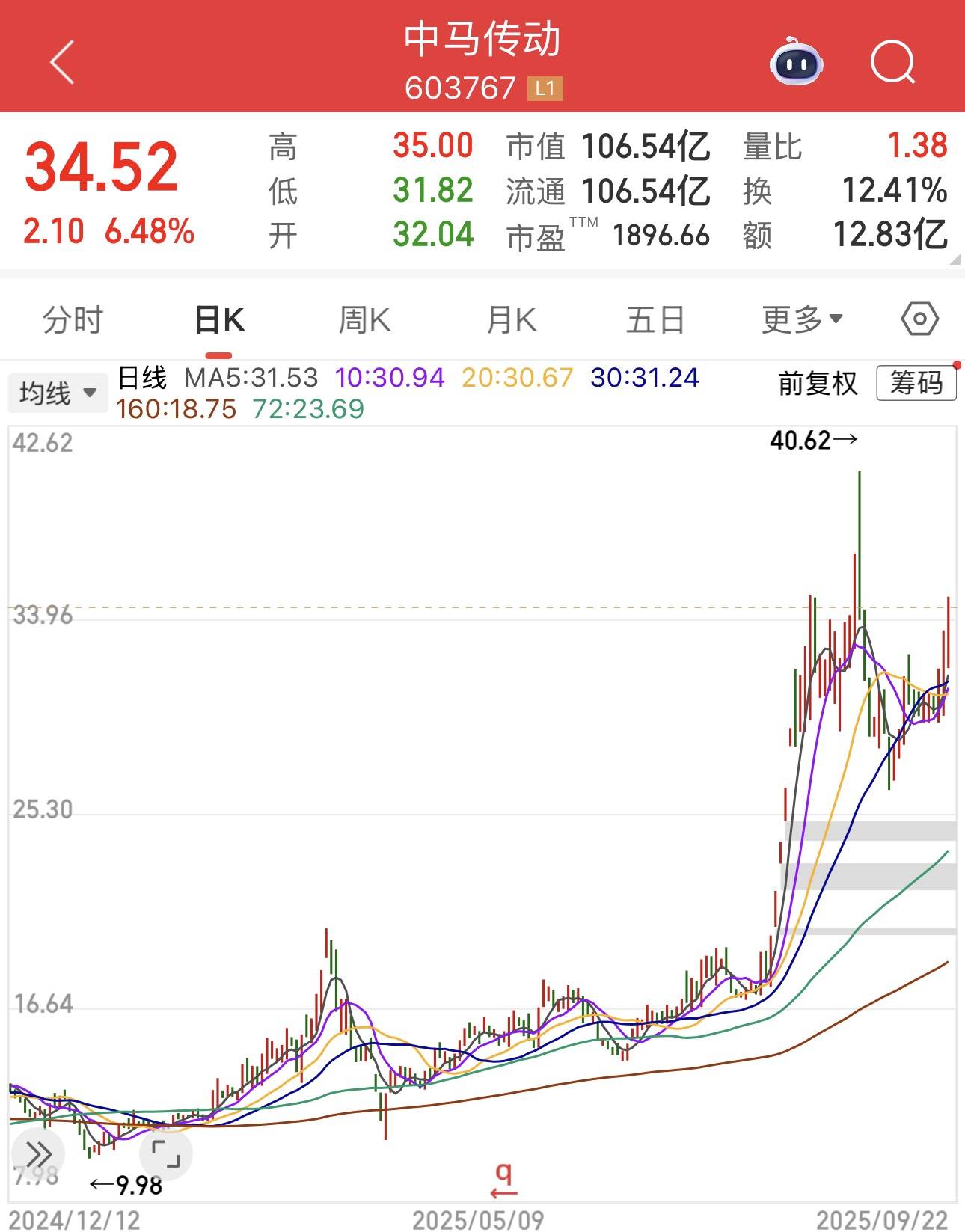Toggle the 筹码 chip distribution overlay
Screen dimensions: 965x1232
[x=916, y=383]
